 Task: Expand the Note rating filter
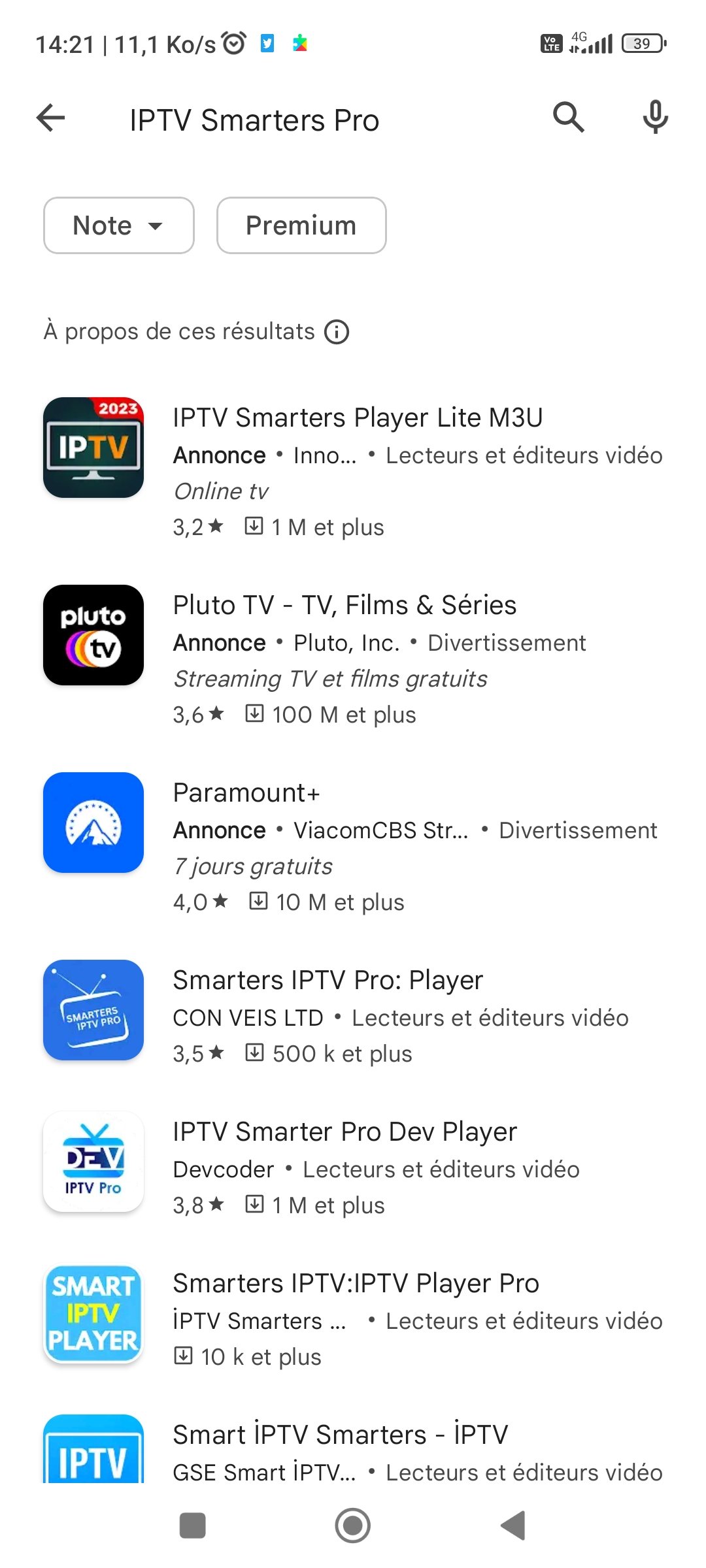118,225
